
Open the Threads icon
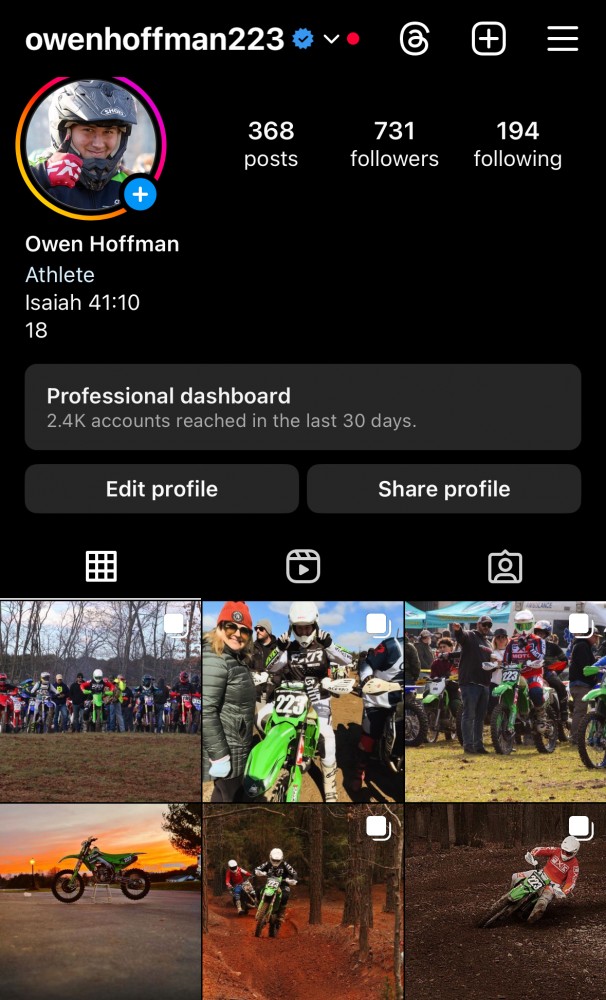tap(415, 39)
